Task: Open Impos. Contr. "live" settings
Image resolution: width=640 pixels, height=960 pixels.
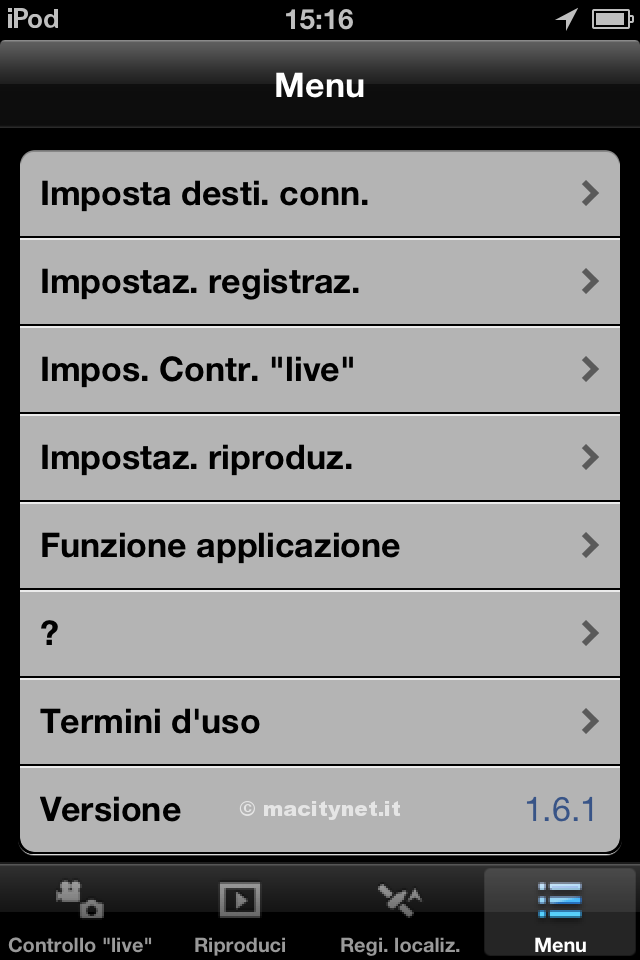Action: (320, 370)
